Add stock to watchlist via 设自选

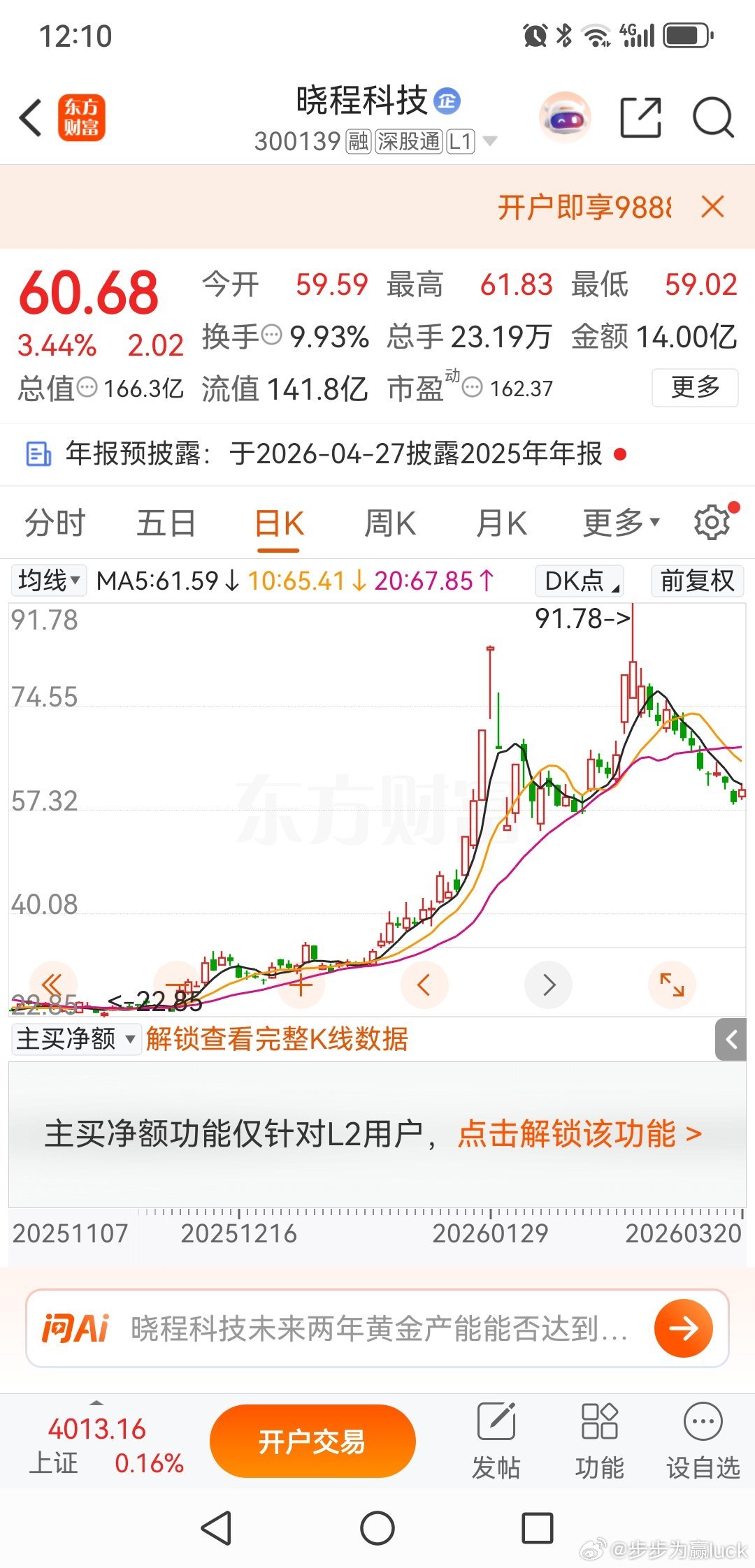pyautogui.click(x=702, y=1439)
